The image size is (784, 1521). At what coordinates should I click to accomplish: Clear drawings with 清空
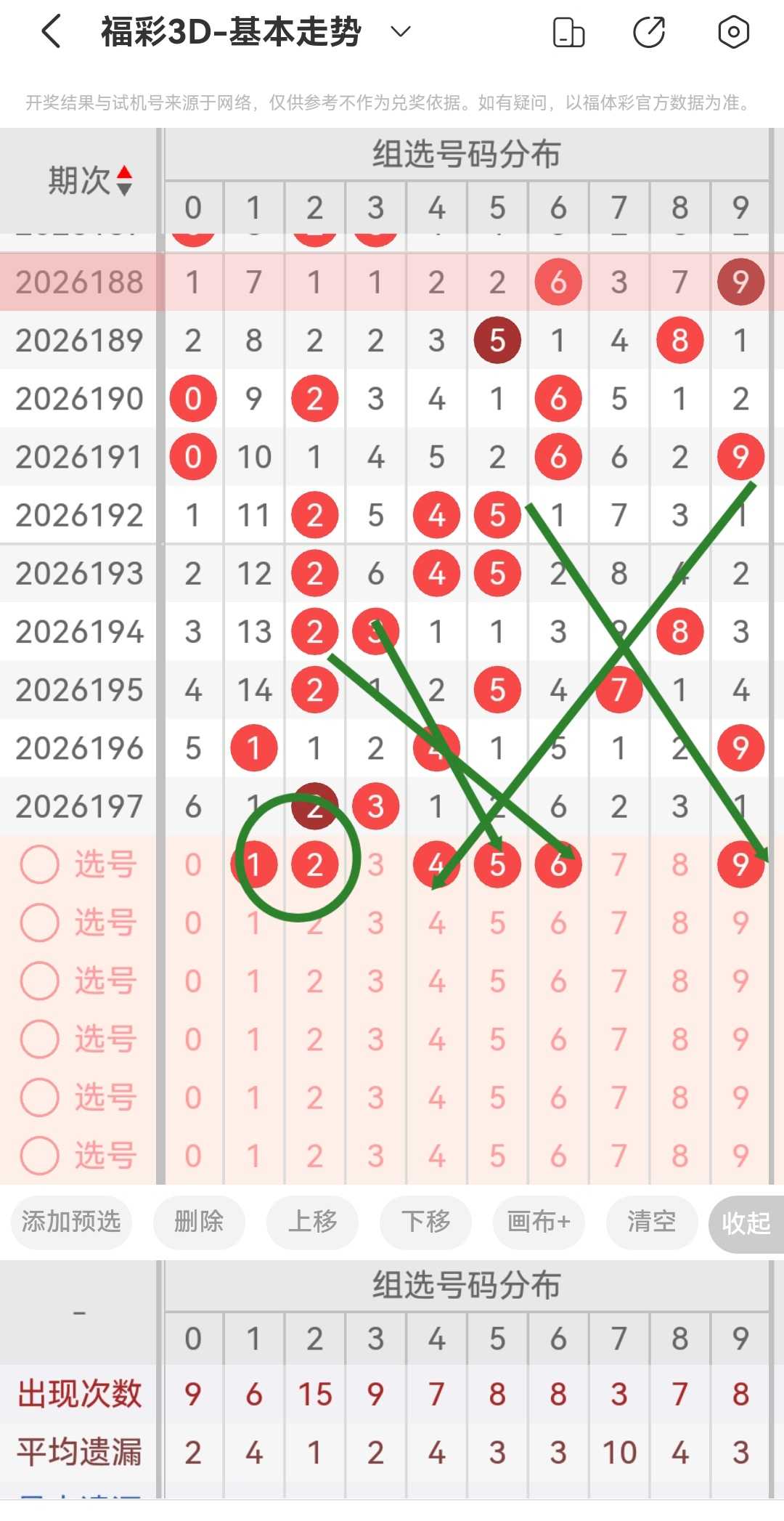[x=652, y=1222]
